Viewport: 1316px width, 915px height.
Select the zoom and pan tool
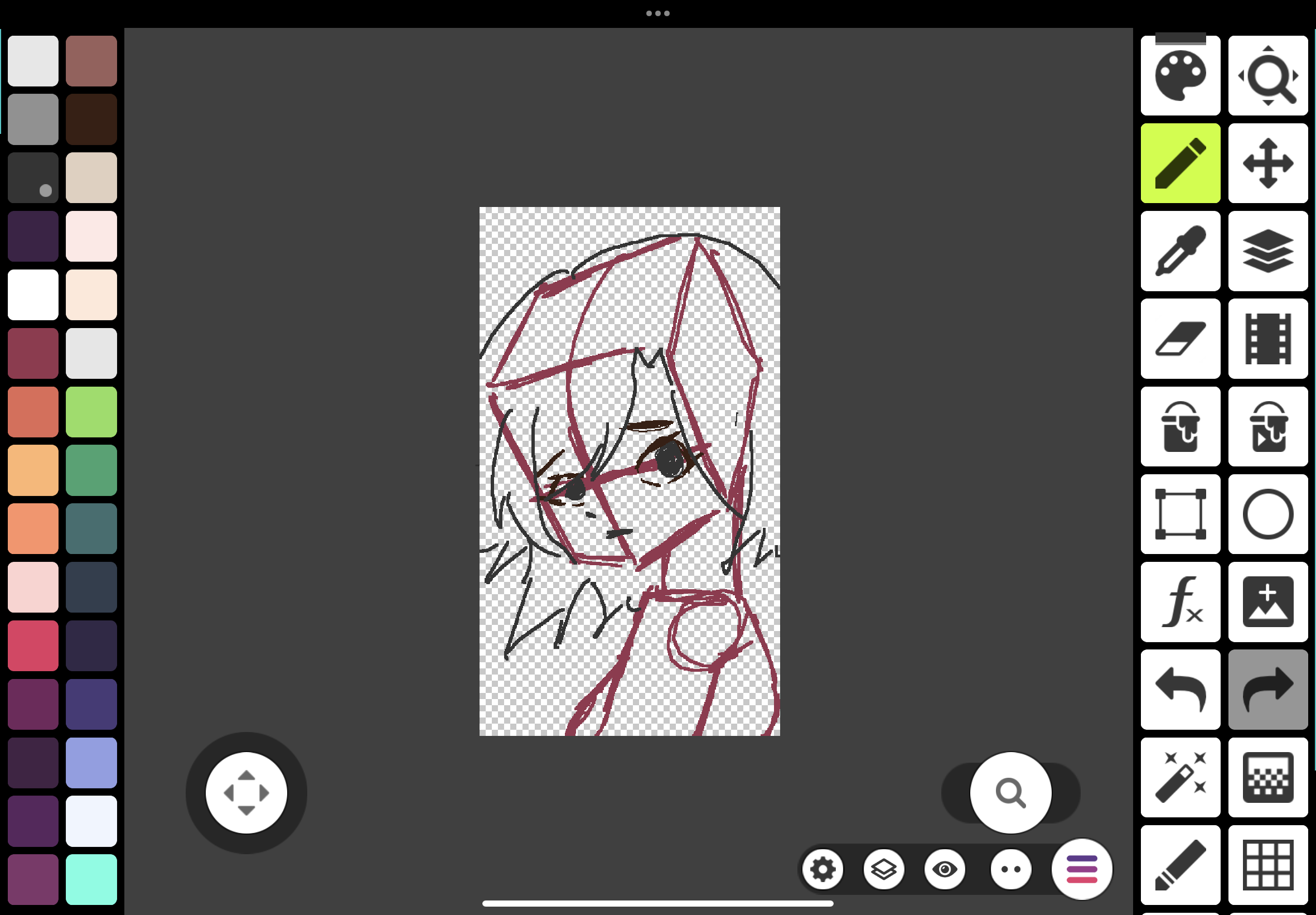pyautogui.click(x=1267, y=76)
